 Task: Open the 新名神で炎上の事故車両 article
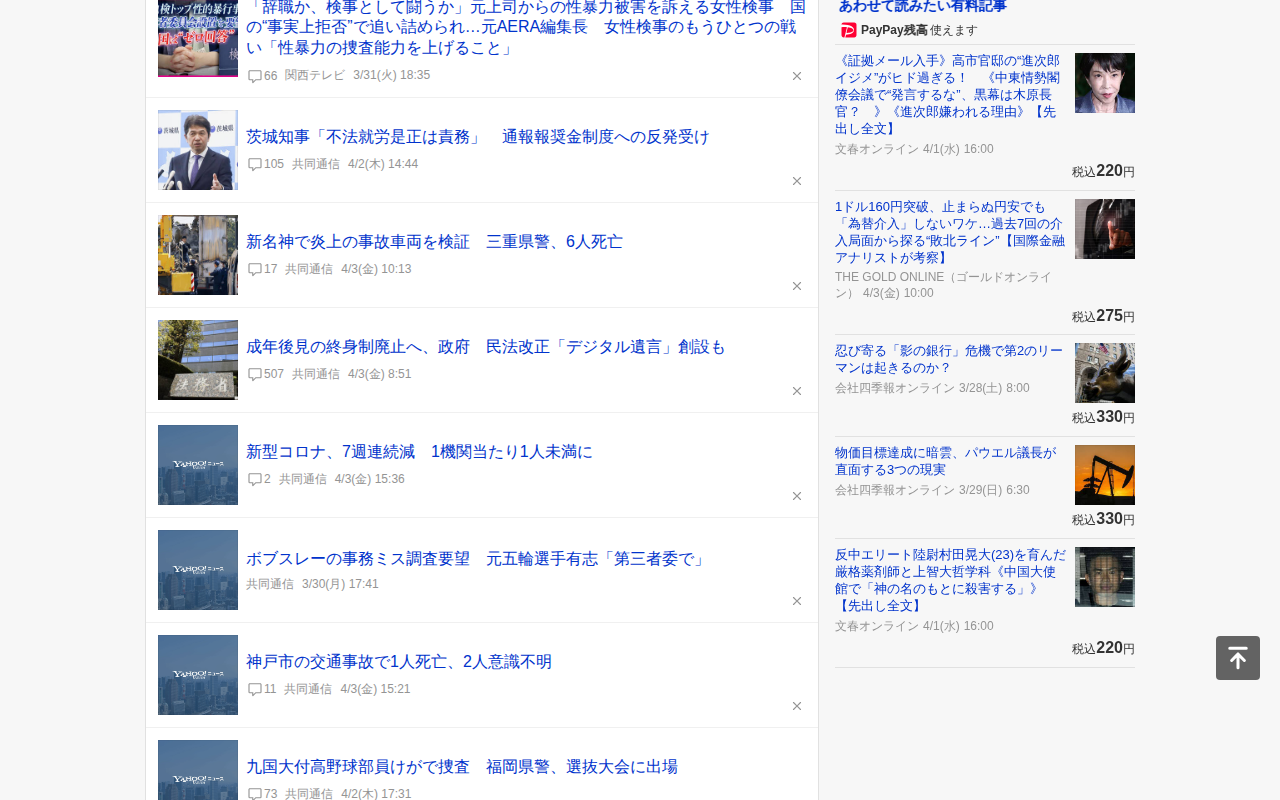(434, 242)
